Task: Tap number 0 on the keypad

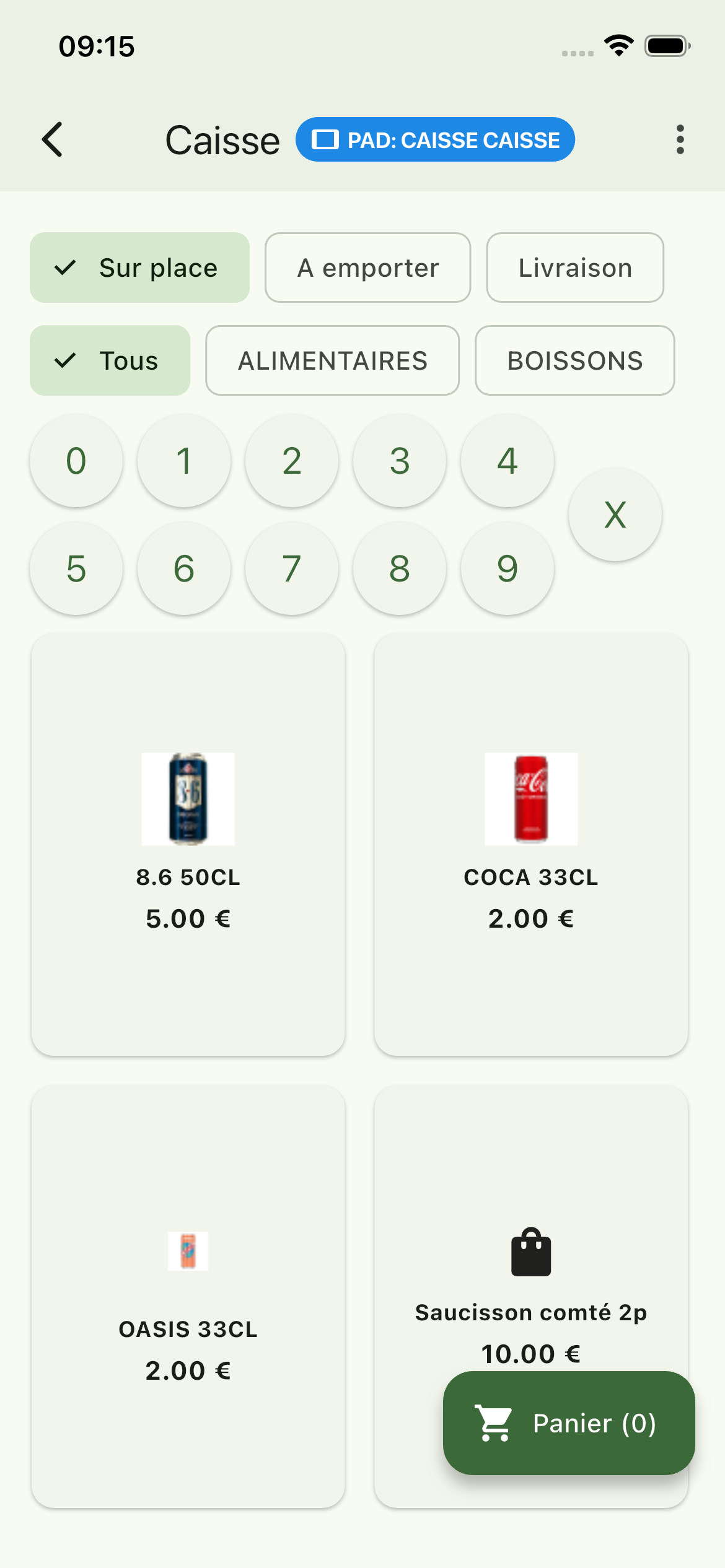Action: 76,461
